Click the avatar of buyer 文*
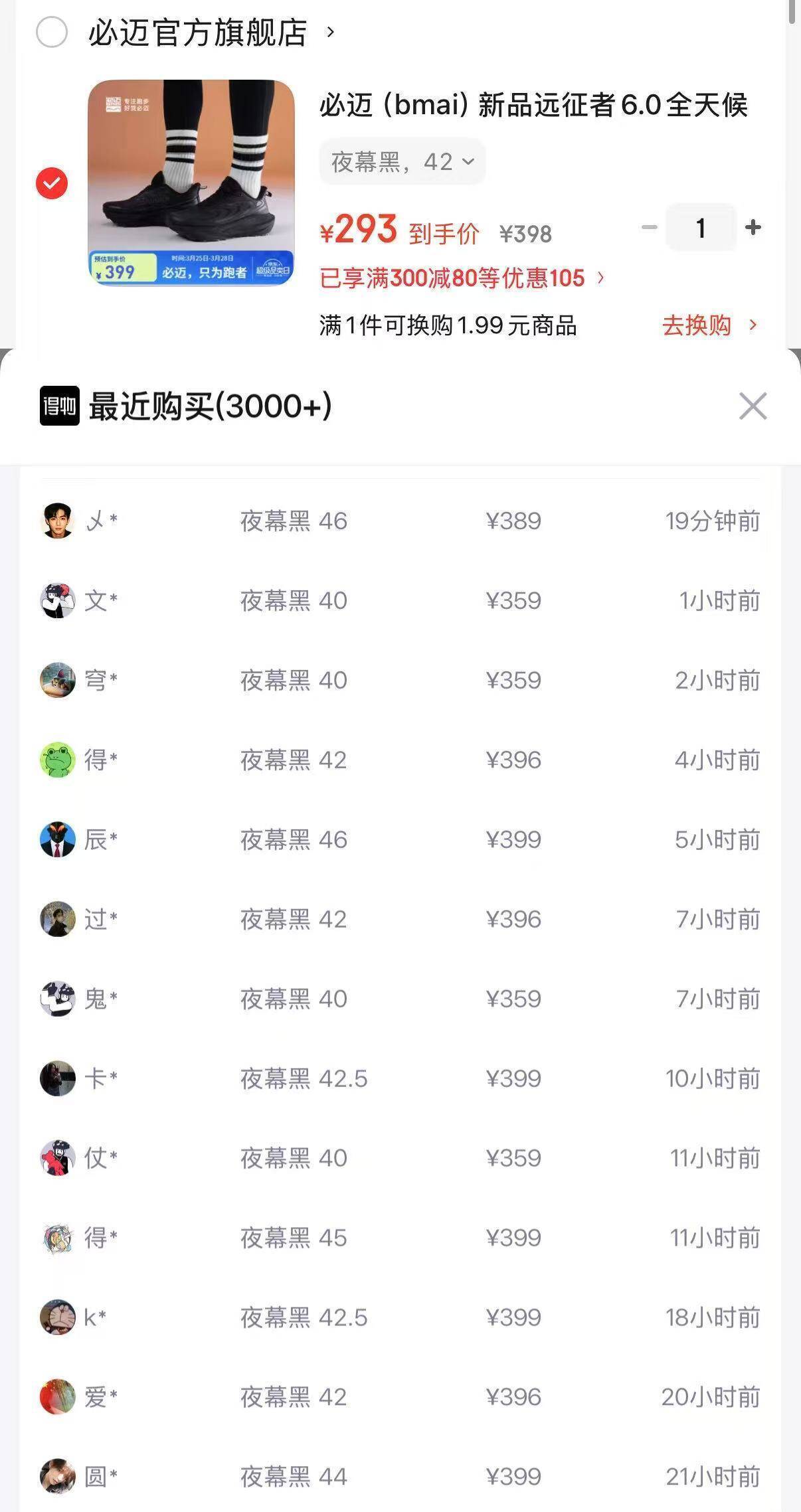The height and width of the screenshot is (1512, 801). pos(57,600)
